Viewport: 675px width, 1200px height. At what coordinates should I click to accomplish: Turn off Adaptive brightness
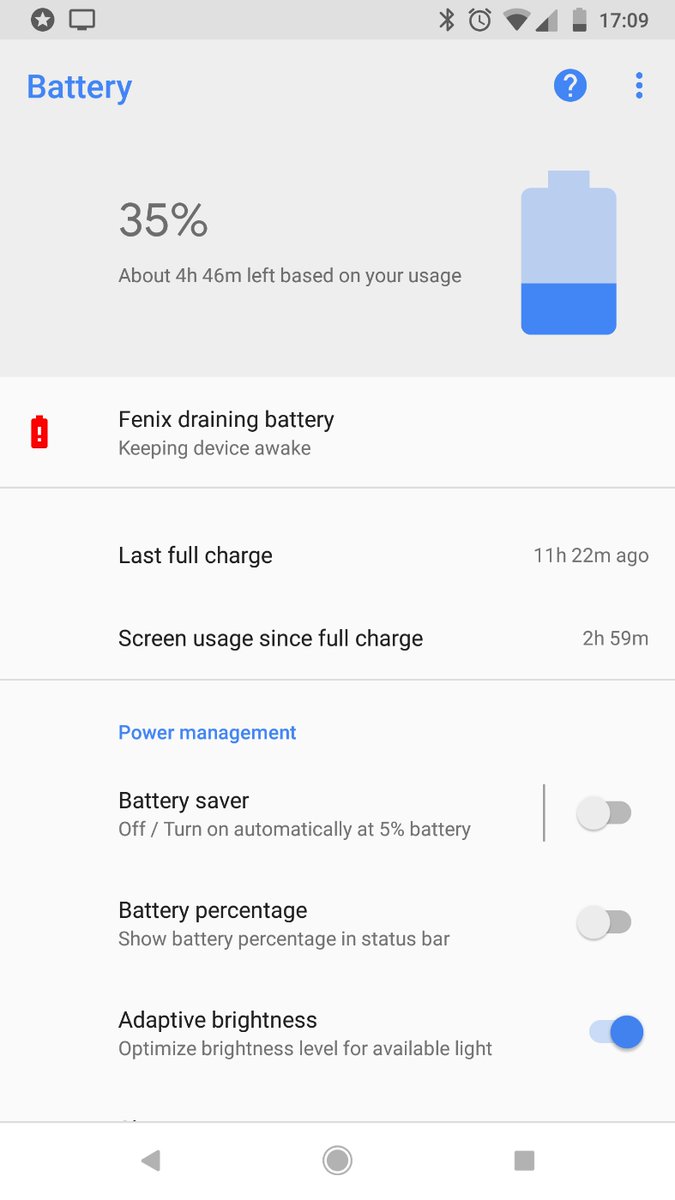click(615, 1033)
